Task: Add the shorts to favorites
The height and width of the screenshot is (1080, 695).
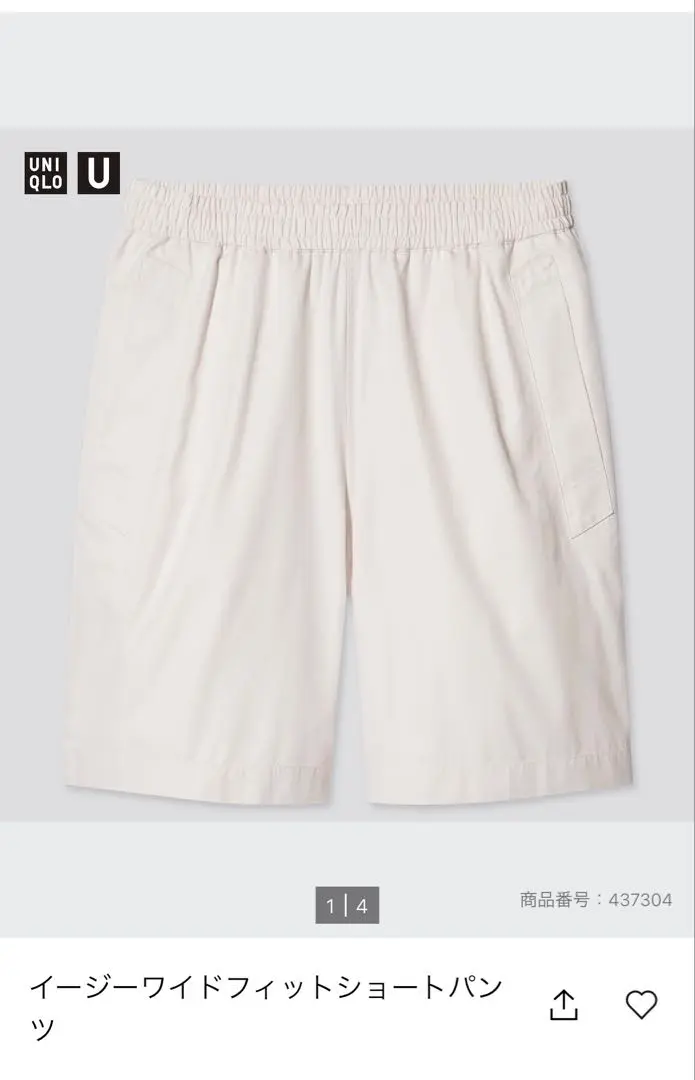Action: [x=641, y=1004]
